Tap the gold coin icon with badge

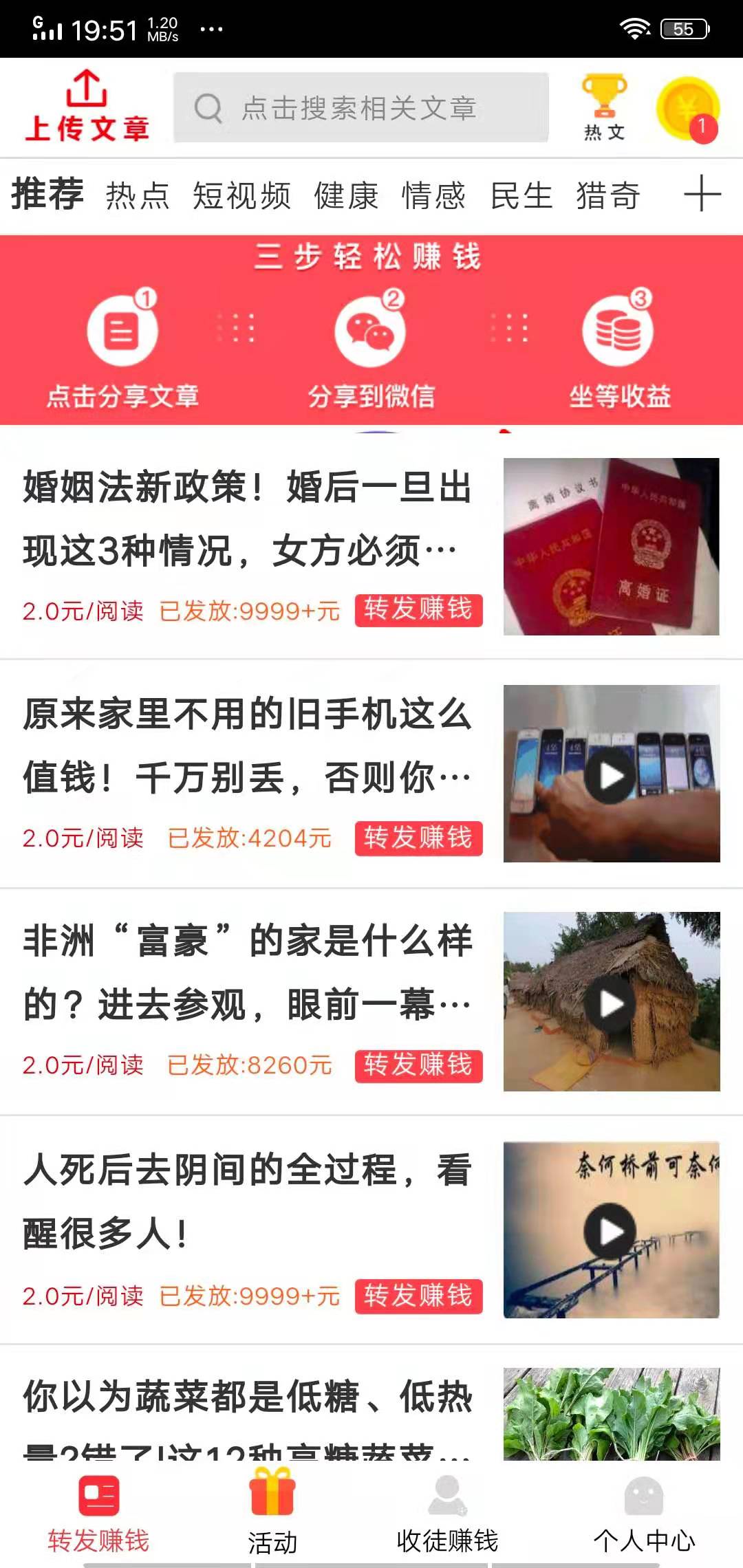point(687,108)
